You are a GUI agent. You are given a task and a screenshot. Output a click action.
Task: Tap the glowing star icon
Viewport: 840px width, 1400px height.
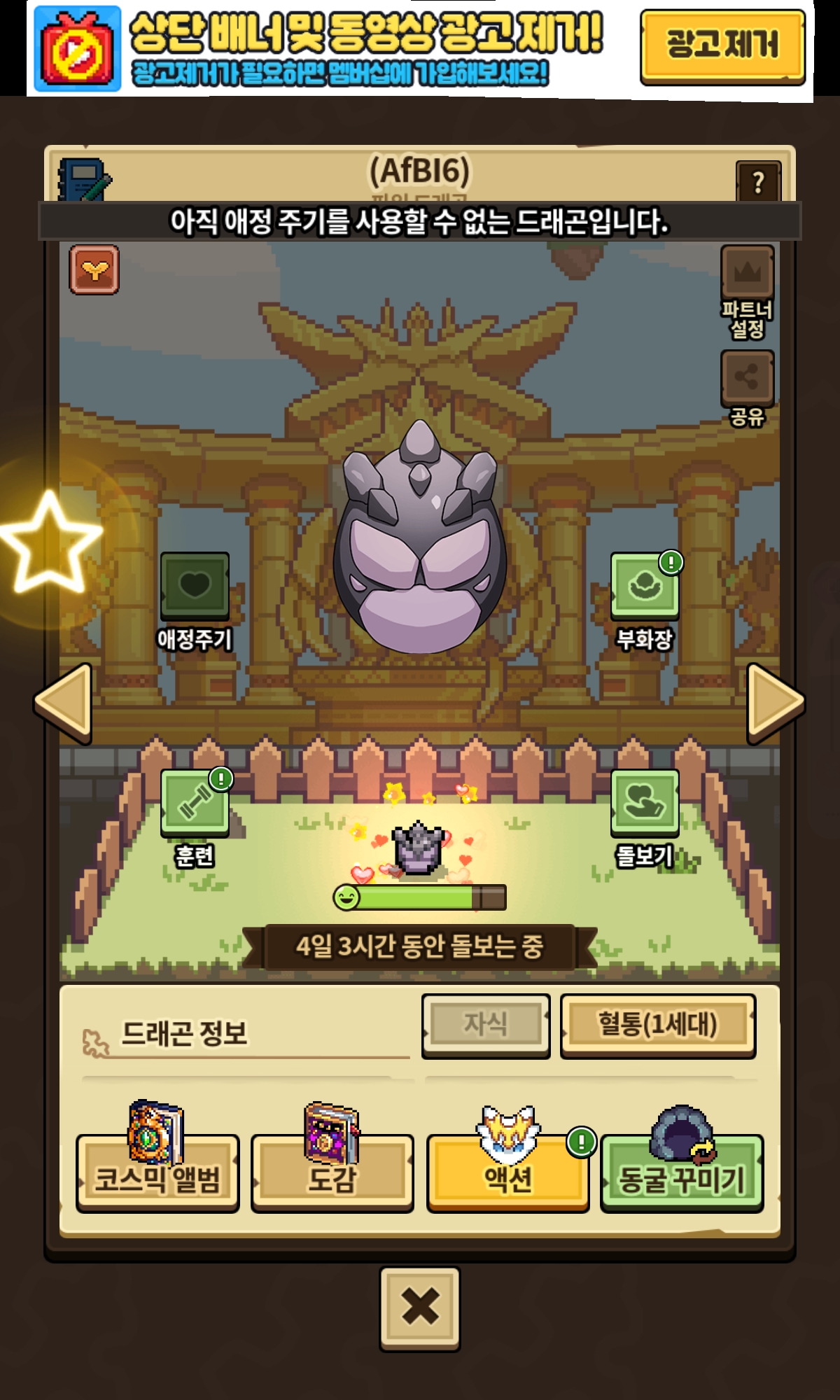point(50,541)
